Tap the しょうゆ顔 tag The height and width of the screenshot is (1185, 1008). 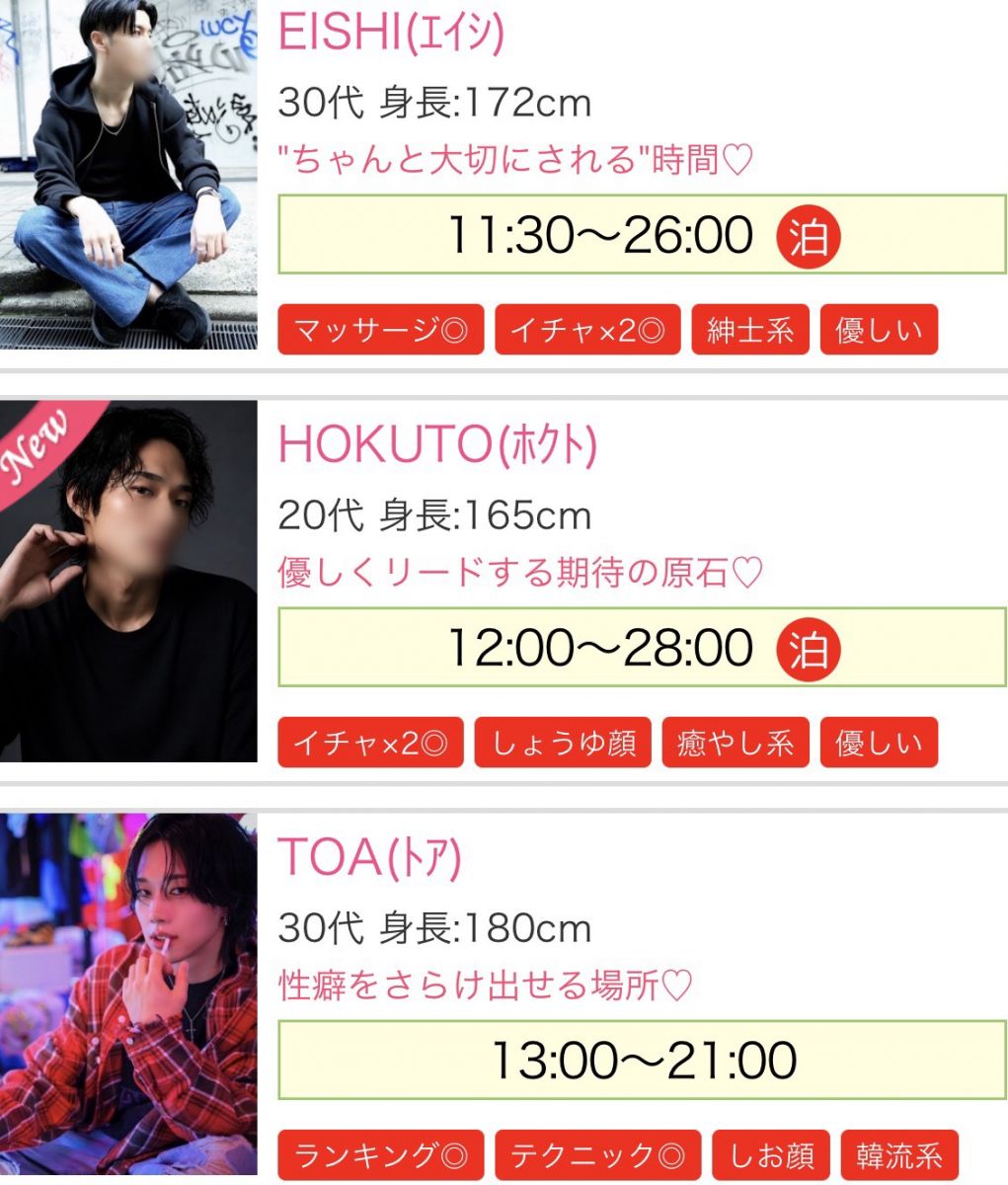(x=563, y=743)
